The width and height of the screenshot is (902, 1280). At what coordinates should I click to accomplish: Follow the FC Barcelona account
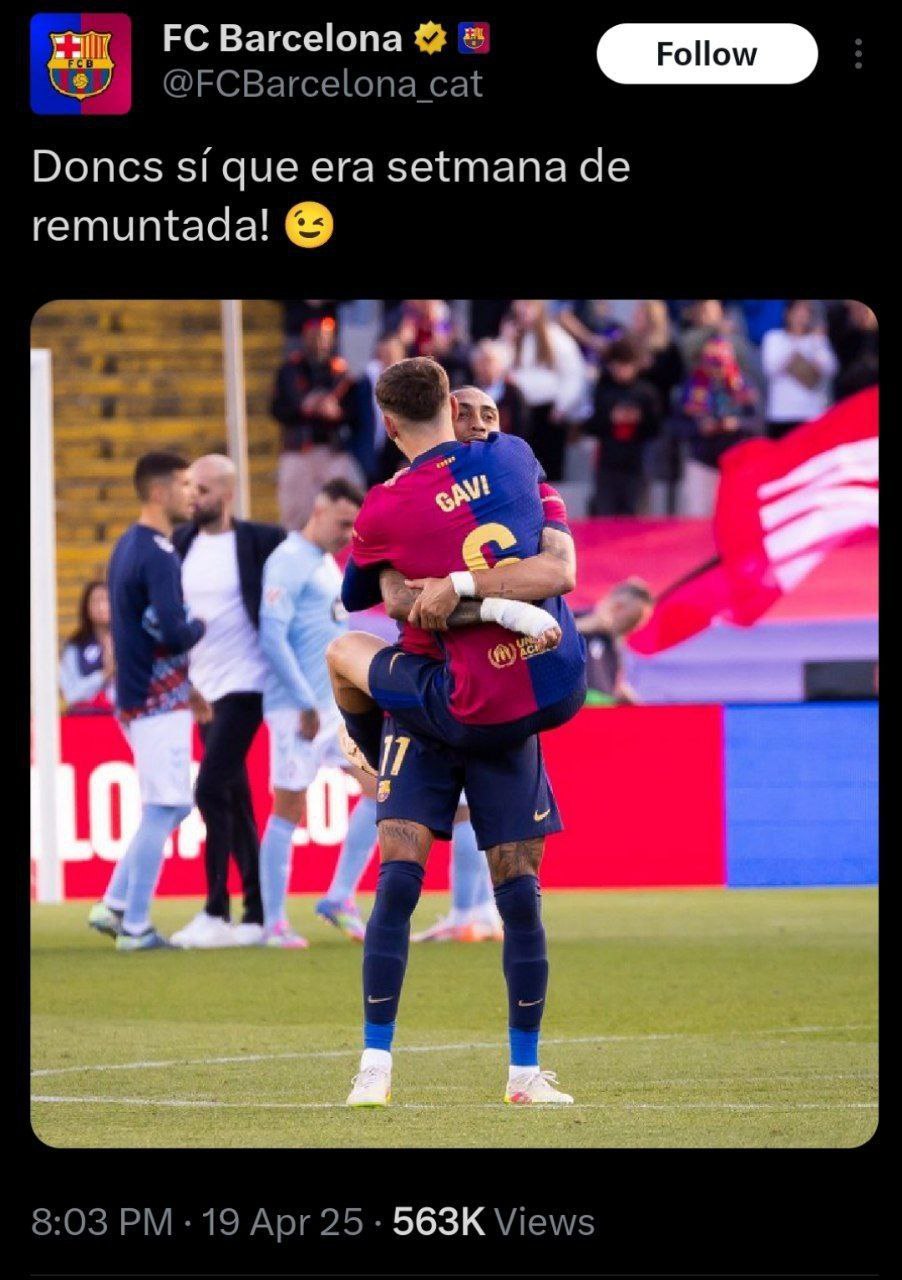click(706, 54)
